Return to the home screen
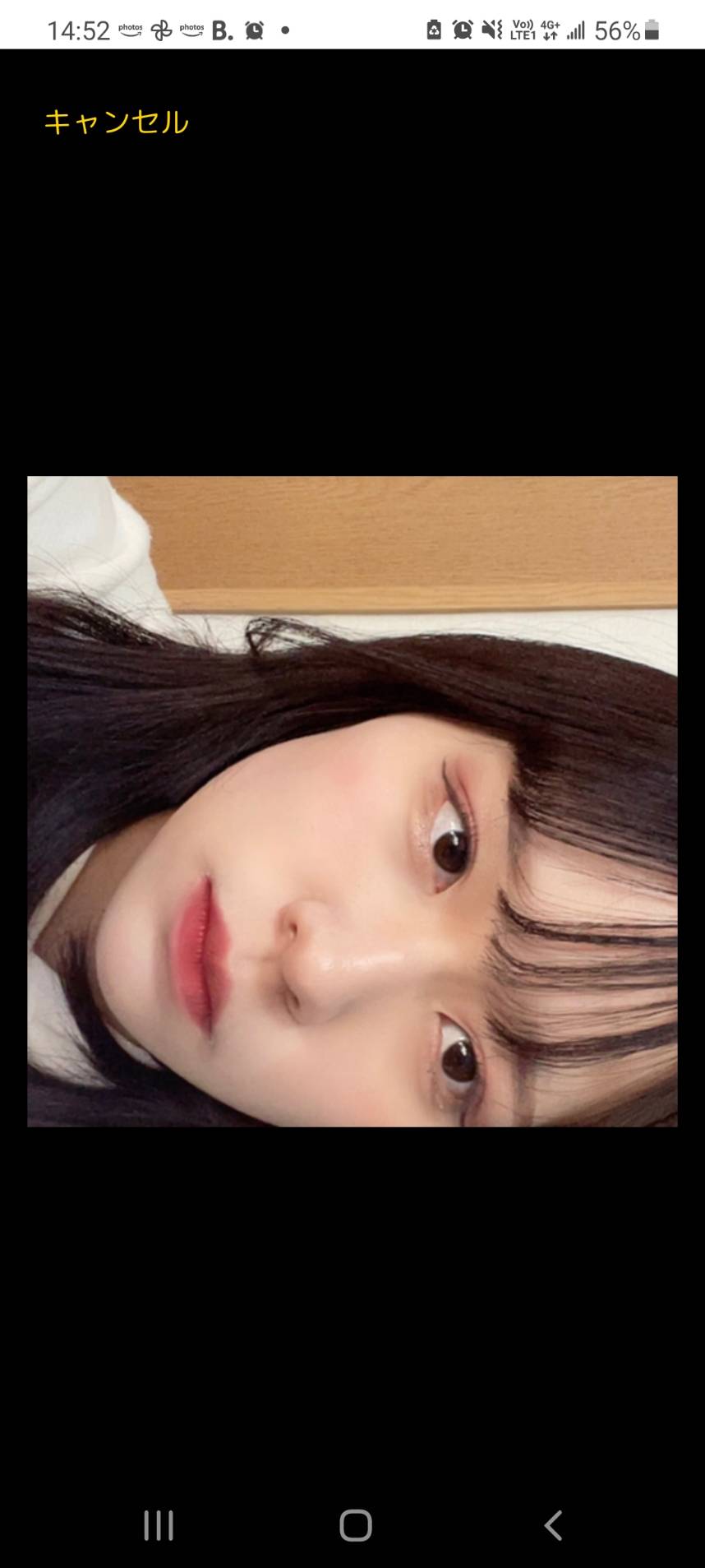The width and height of the screenshot is (705, 1568). tap(356, 1525)
